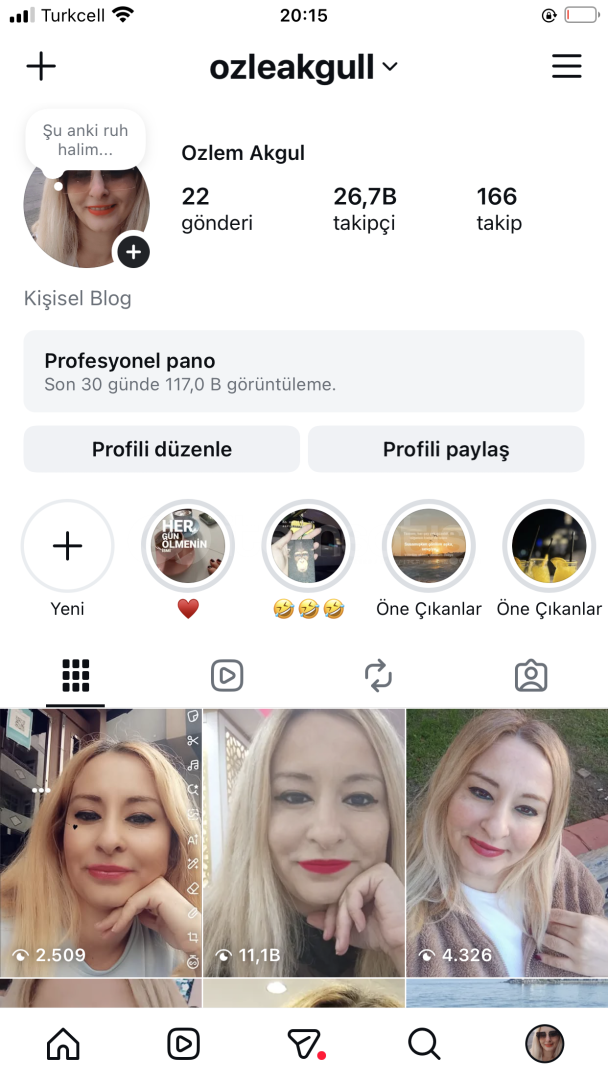Tap the Profili düzenle button
The width and height of the screenshot is (608, 1080).
pos(162,449)
